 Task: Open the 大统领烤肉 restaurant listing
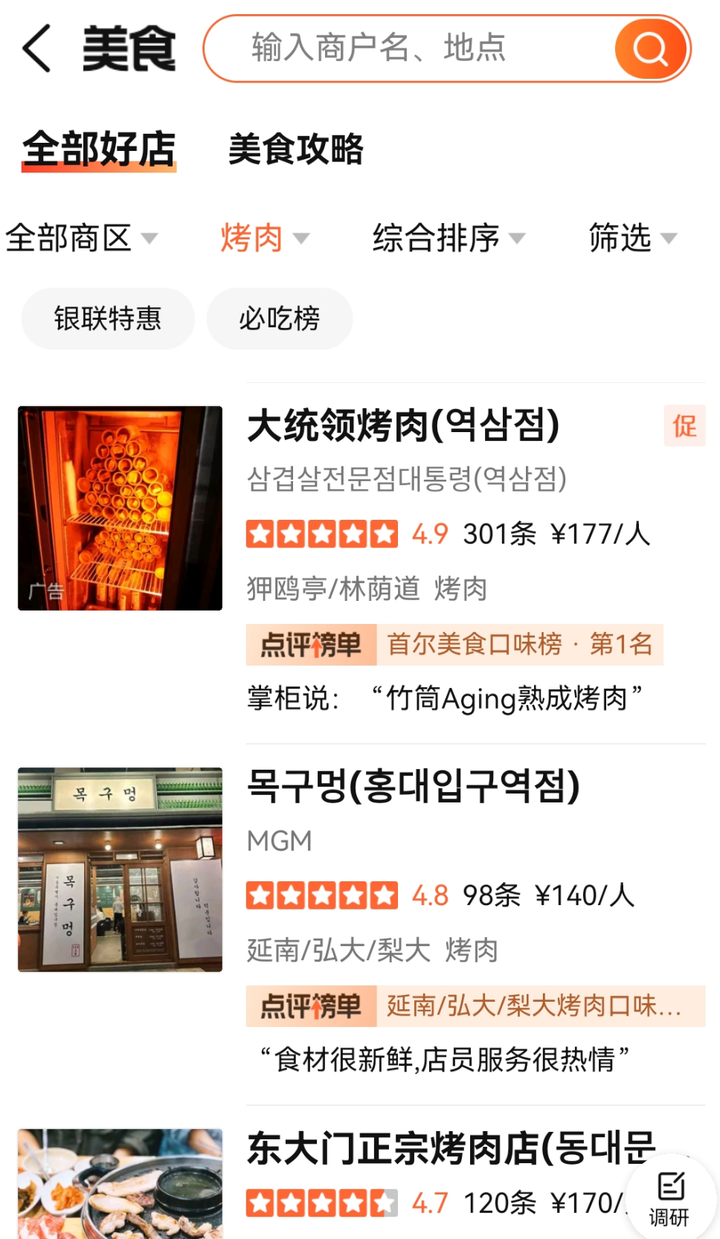click(x=404, y=426)
